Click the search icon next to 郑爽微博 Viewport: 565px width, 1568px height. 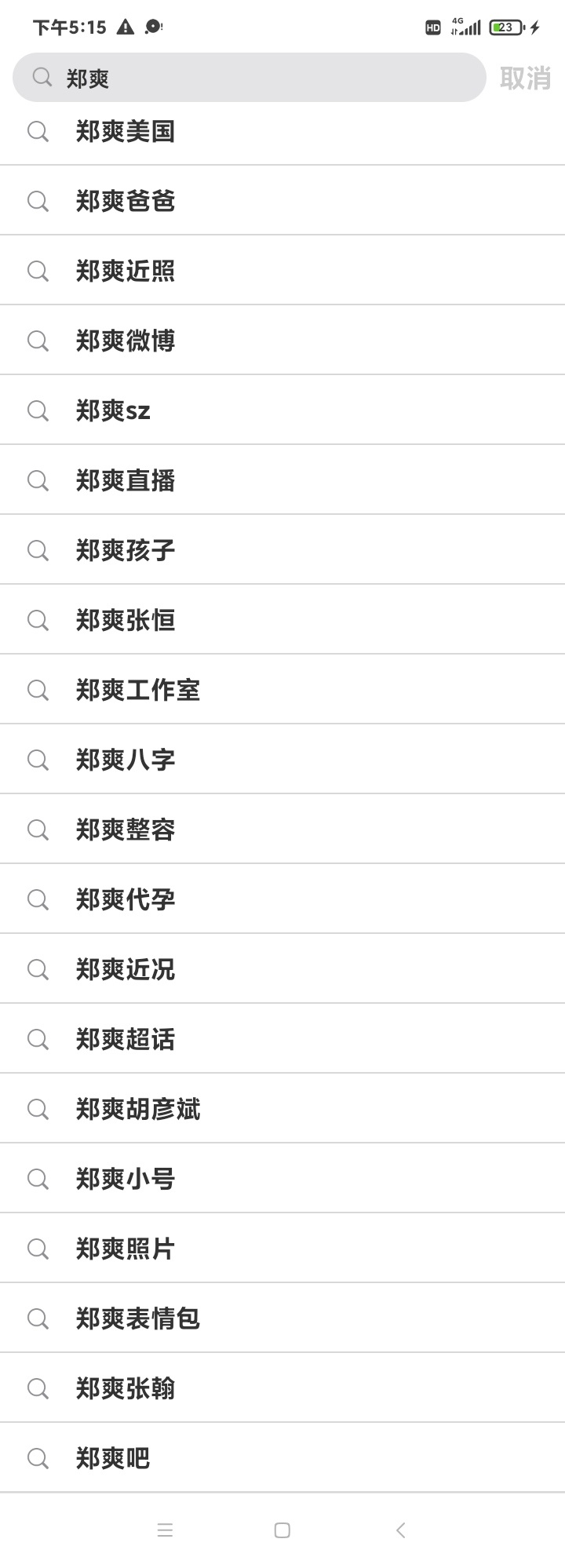point(37,341)
